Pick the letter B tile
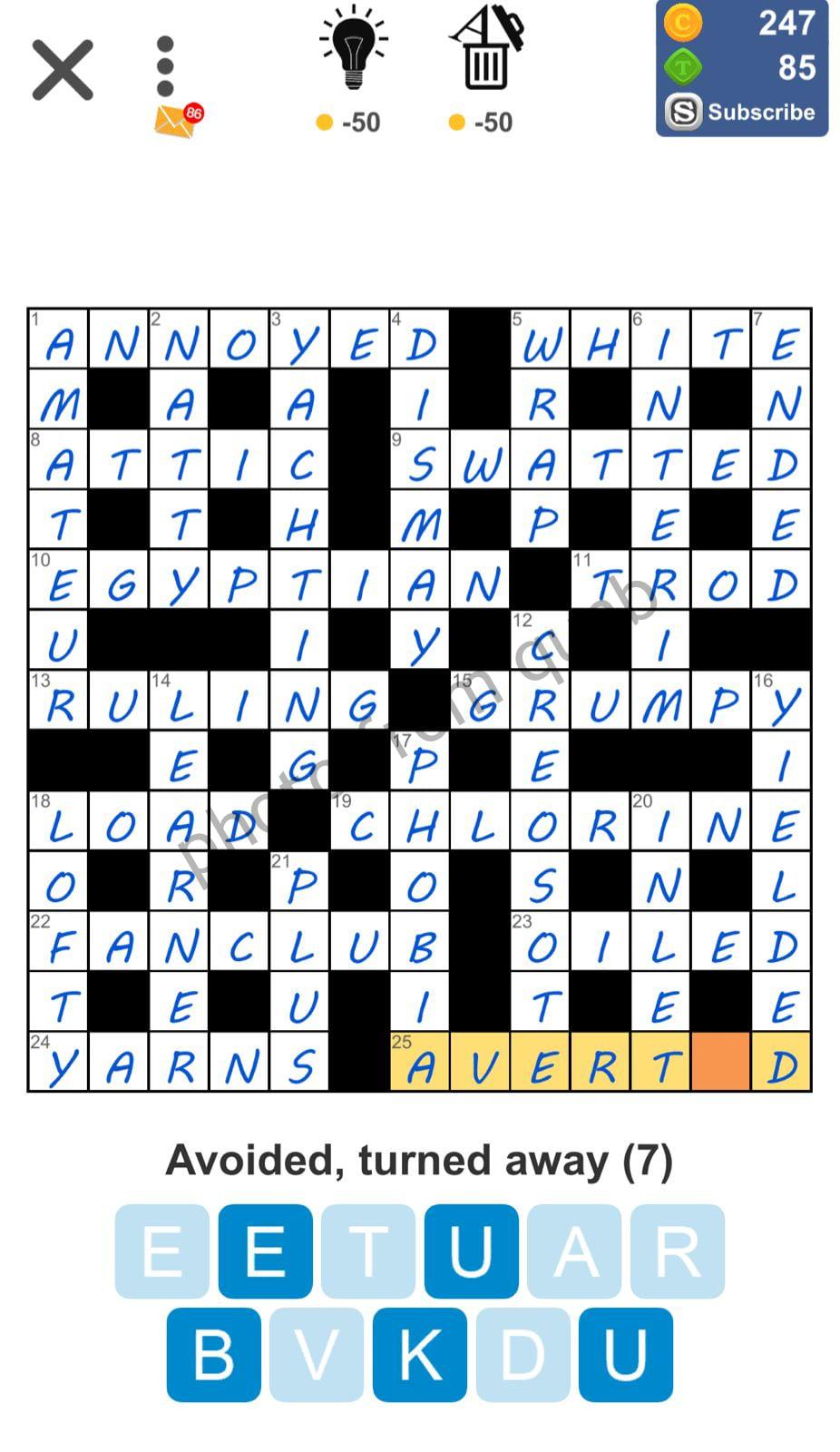This screenshot has width=840, height=1452. pyautogui.click(x=213, y=1354)
